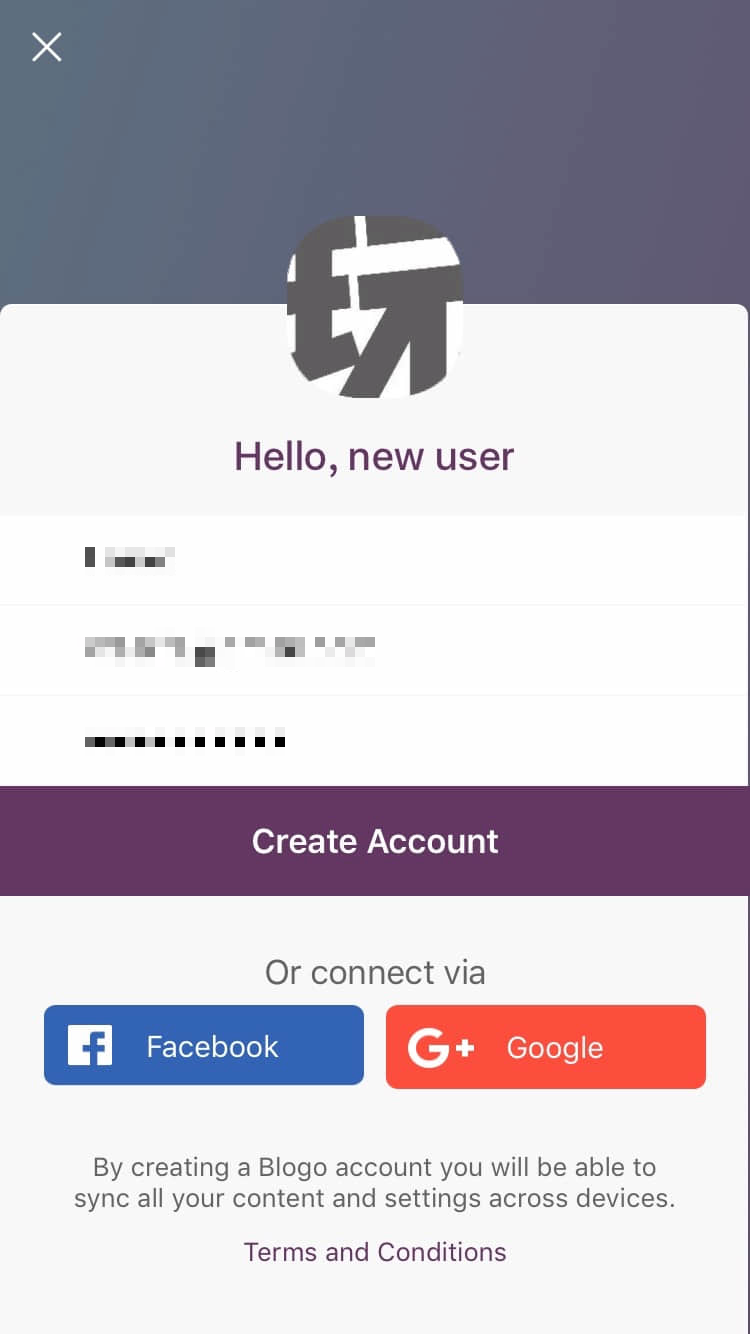Tap the Create Account button
Screen dimensions: 750x1334
click(x=375, y=841)
